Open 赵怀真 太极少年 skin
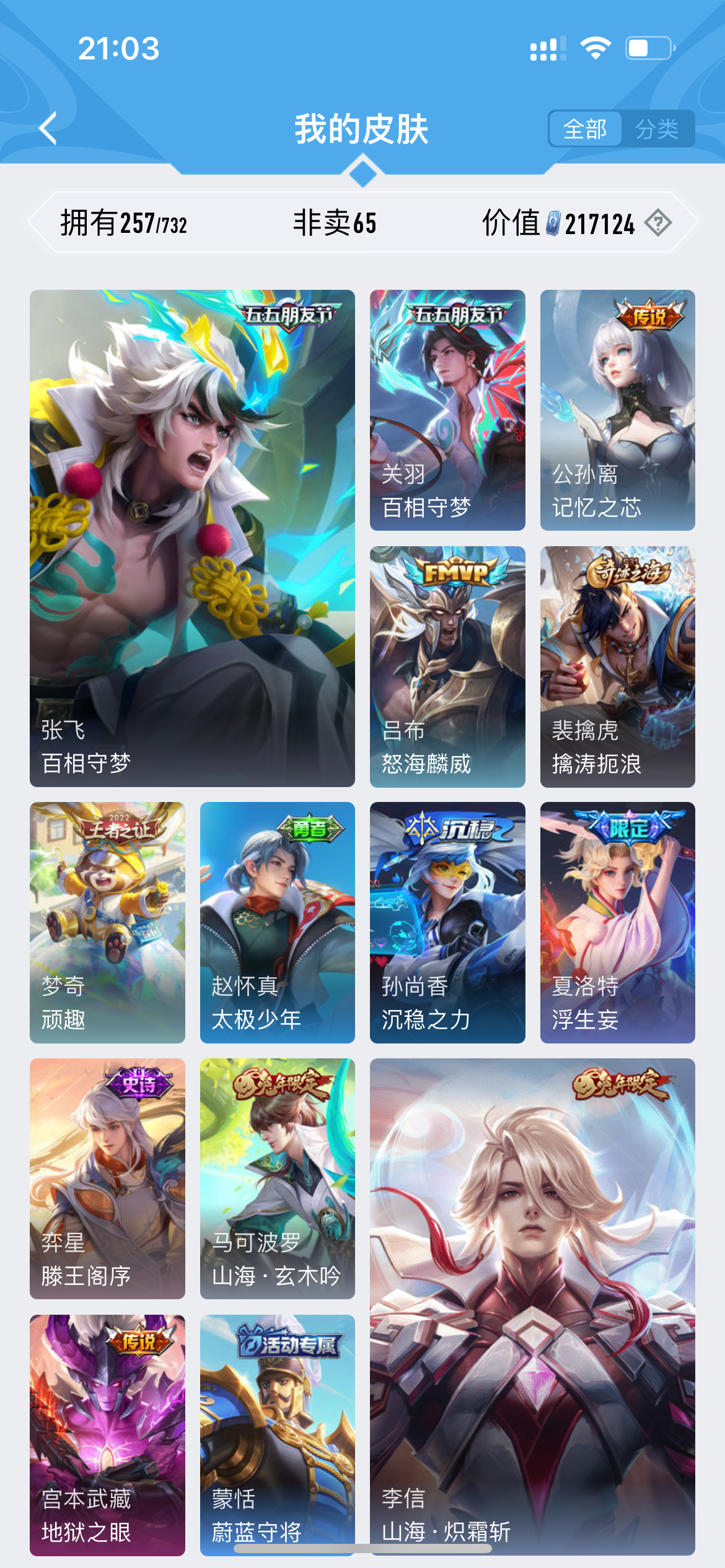 [x=277, y=922]
